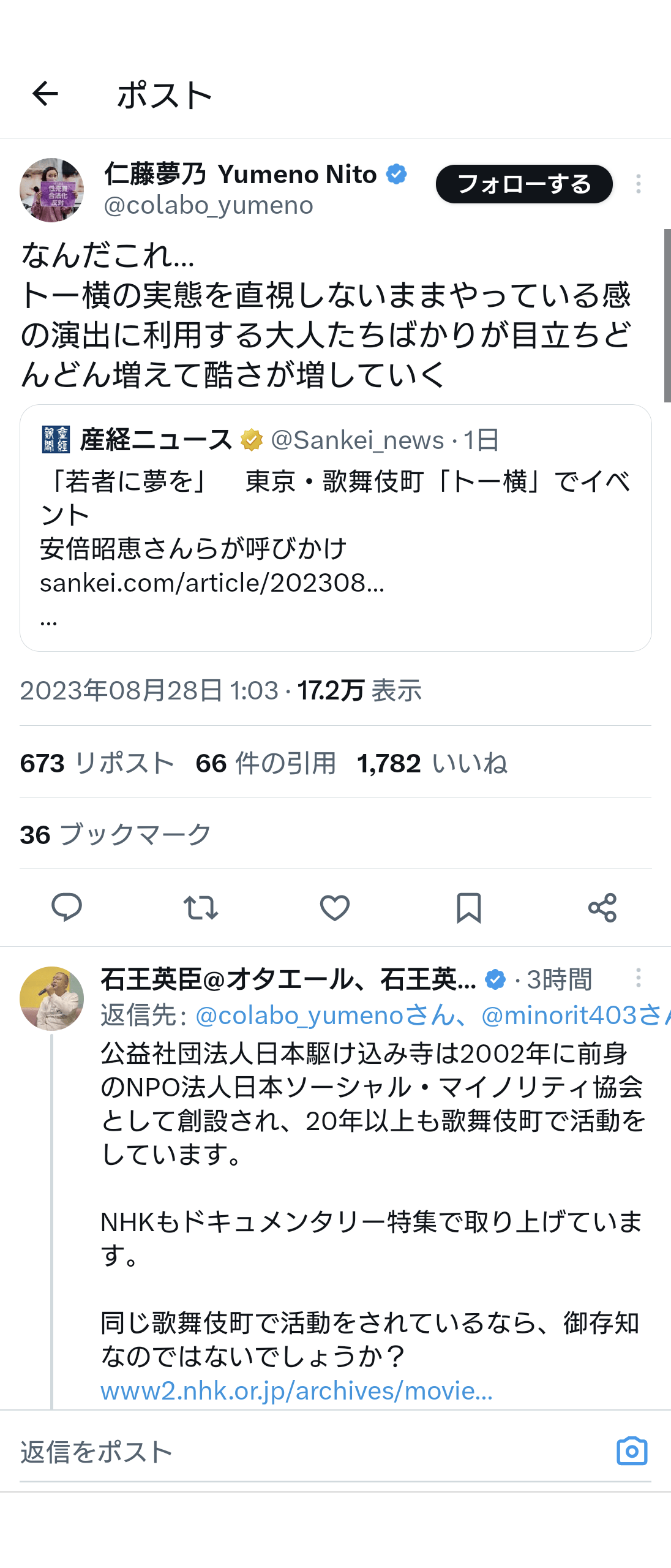Image resolution: width=671 pixels, height=1568 pixels.
Task: Open overflow menu on Yumeno Nito's post
Action: (x=638, y=184)
